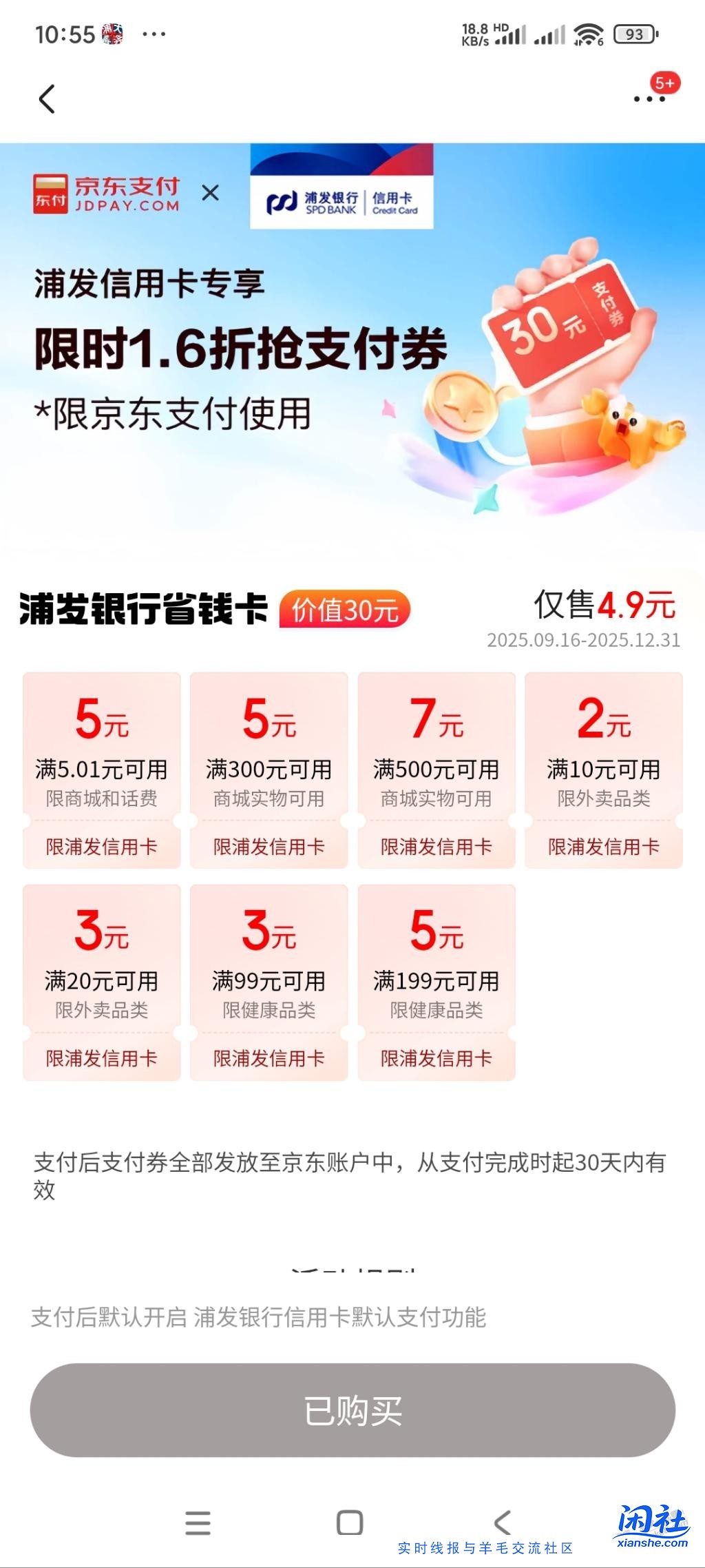Select the 7元 满500元可用 coupon
Viewport: 705px width, 1568px height.
click(436, 770)
